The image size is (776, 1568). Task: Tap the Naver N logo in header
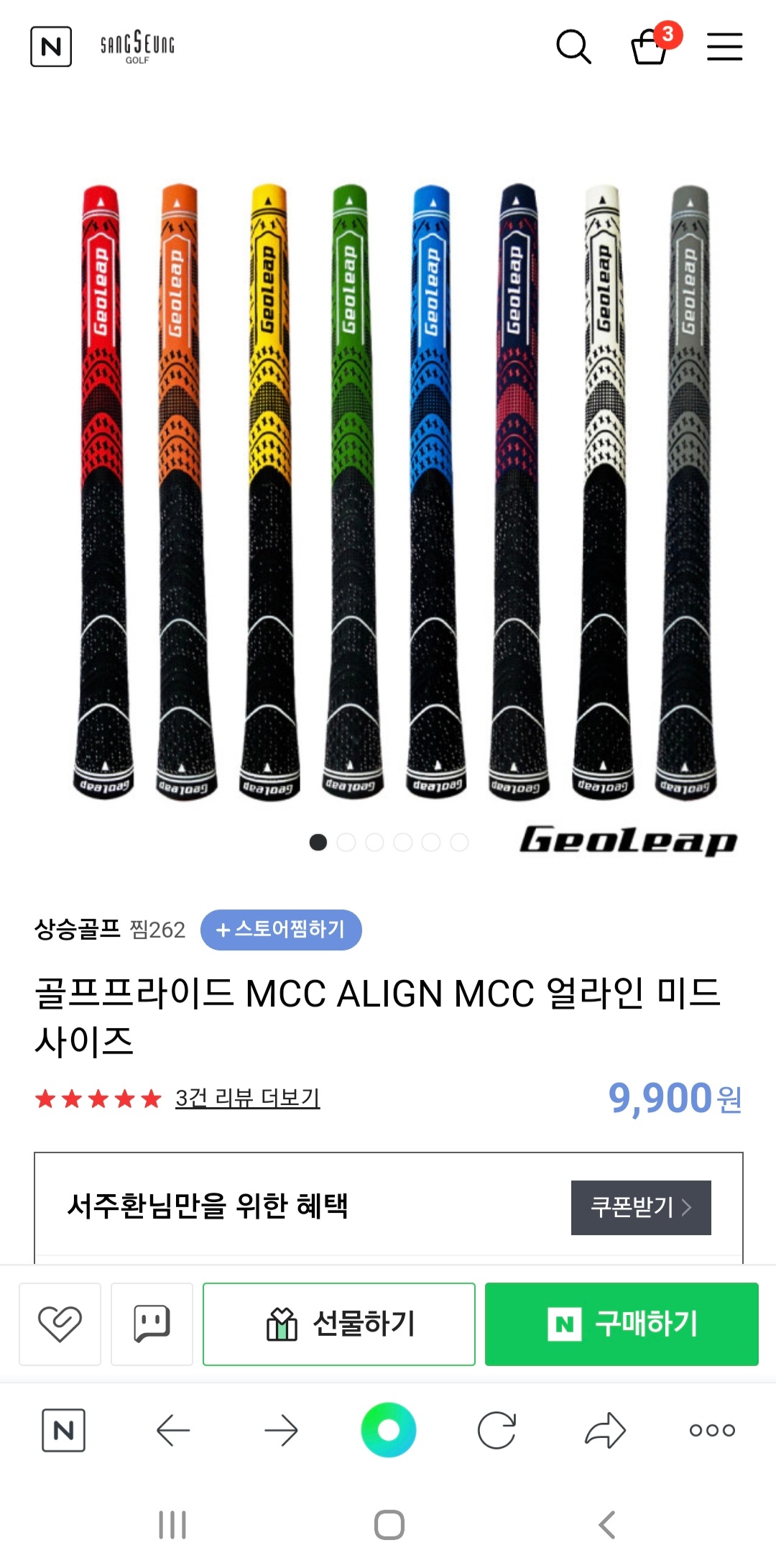[x=51, y=47]
